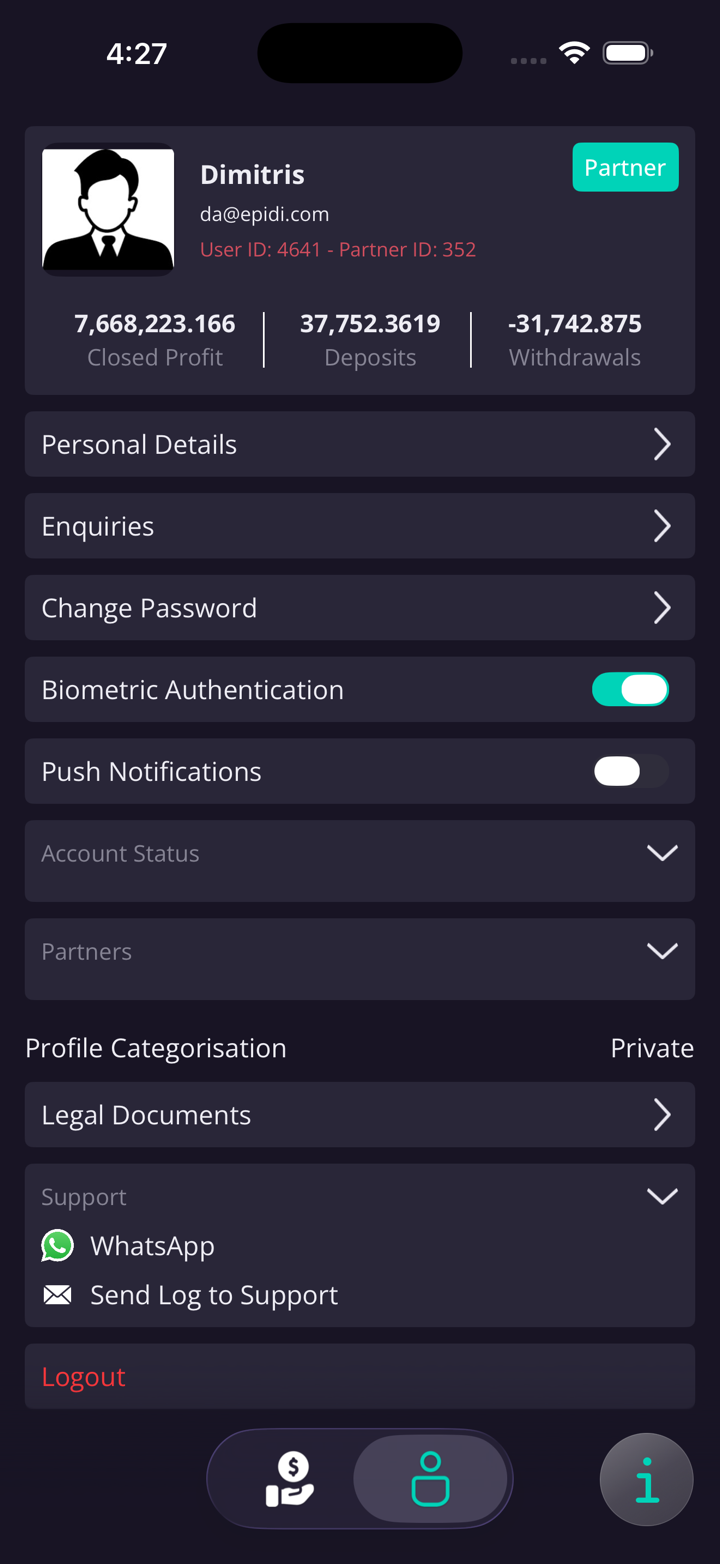Switch to the money-in-hand tab

coord(290,1480)
